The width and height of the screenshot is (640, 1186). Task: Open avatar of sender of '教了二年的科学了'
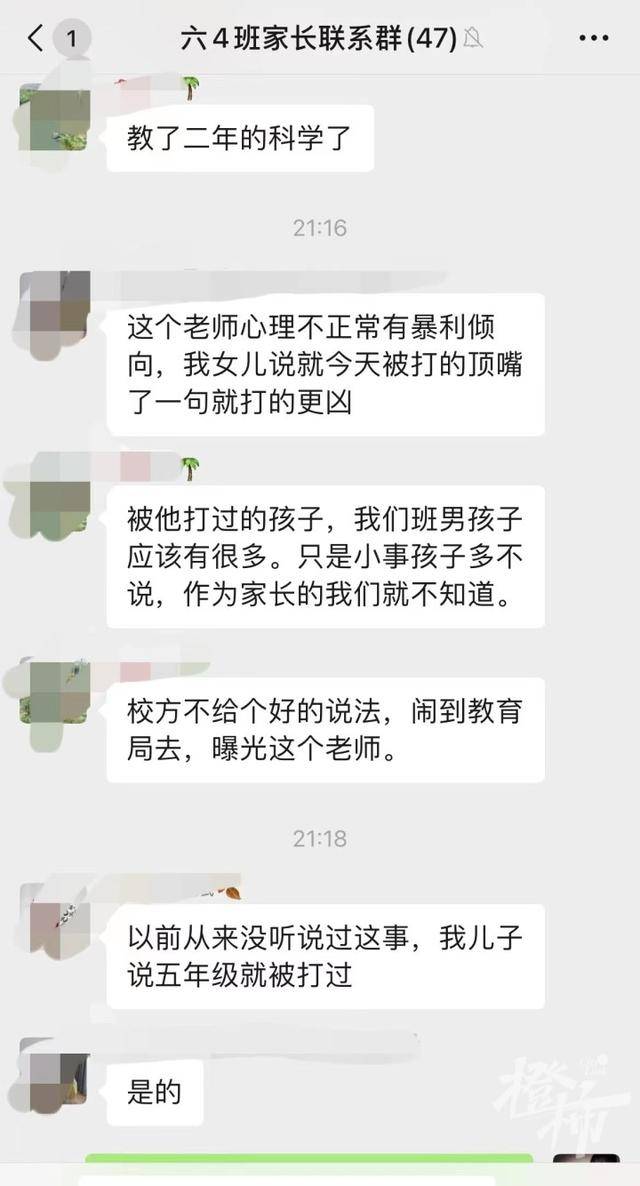point(54,120)
